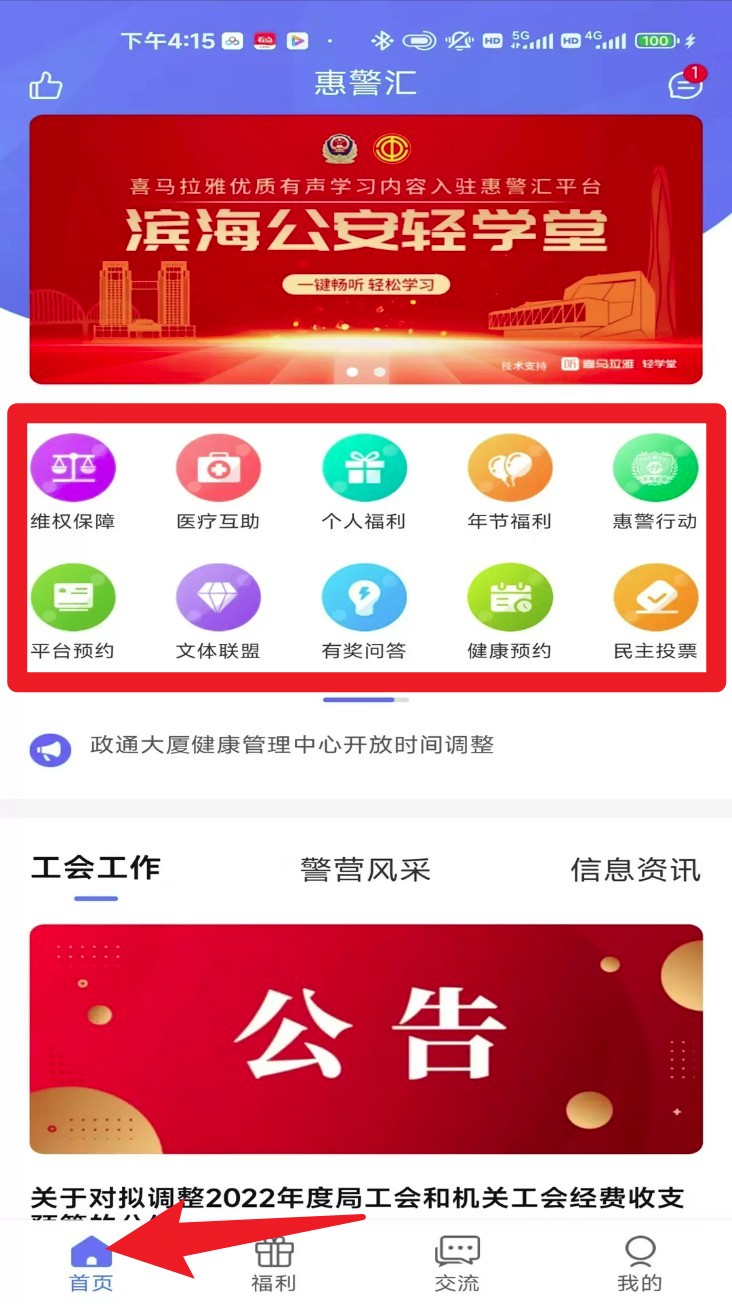Switch to the 警营风采 tab
Screen dimensions: 732x1304
(365, 869)
